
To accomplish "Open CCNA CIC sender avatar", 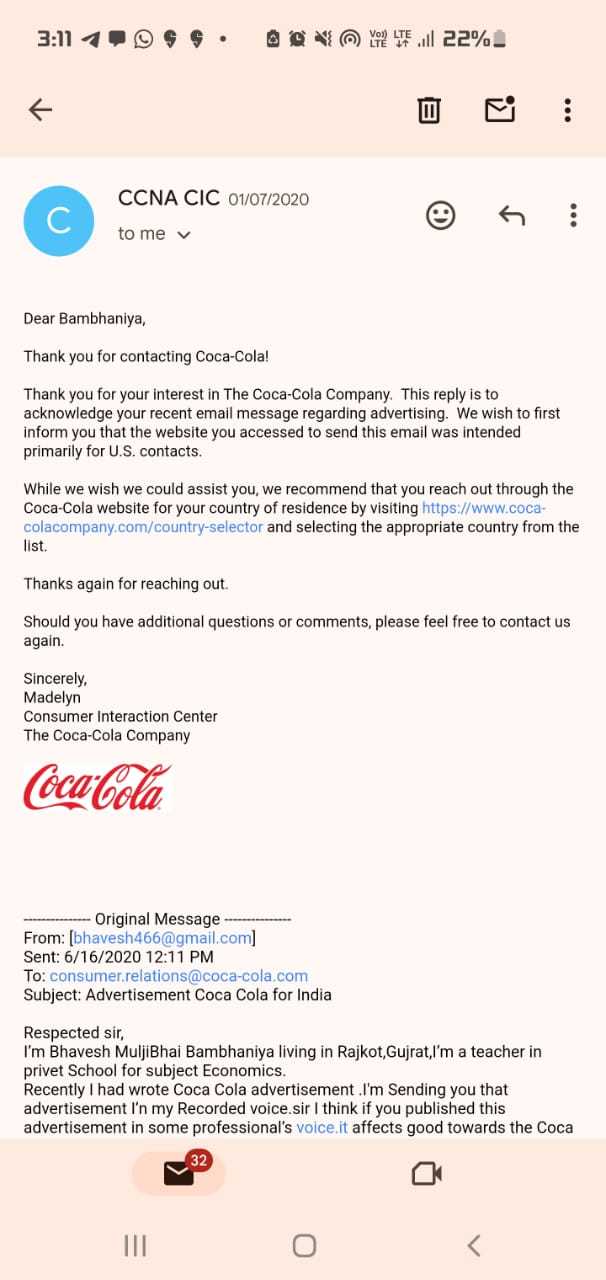I will tap(59, 220).
